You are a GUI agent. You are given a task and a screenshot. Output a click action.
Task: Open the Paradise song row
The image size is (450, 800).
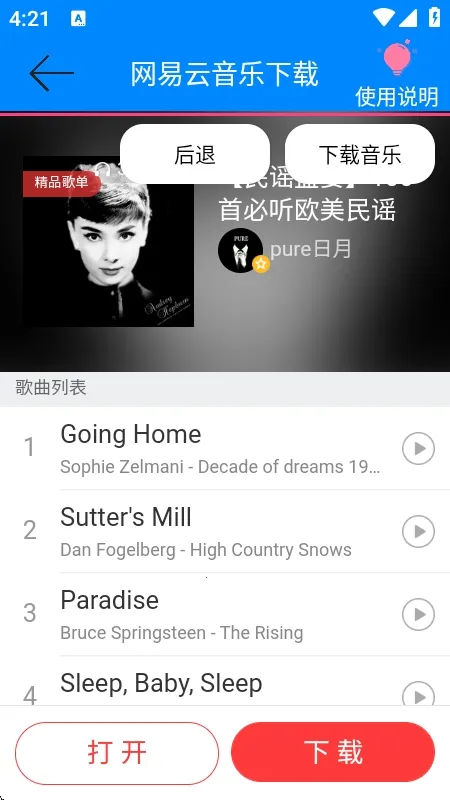225,614
